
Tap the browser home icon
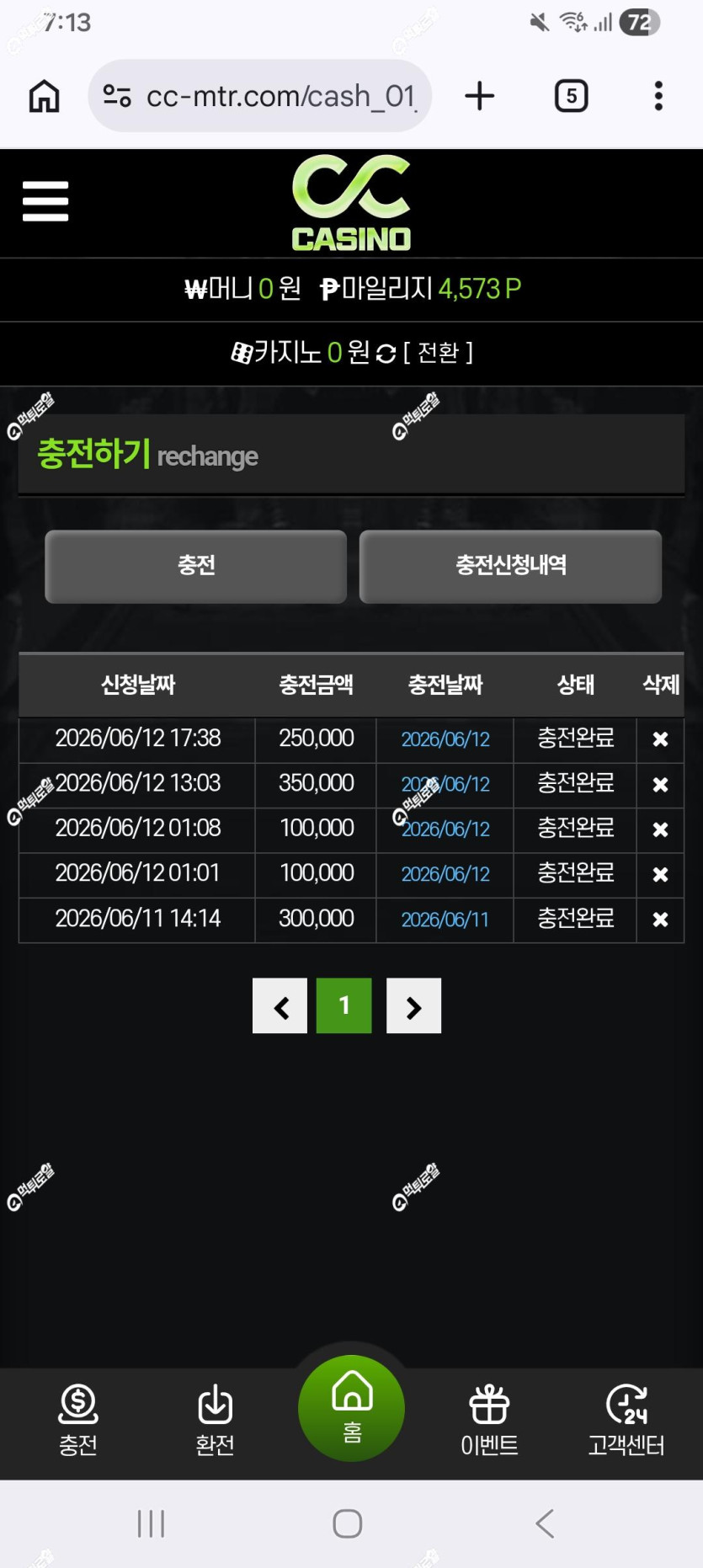(x=45, y=96)
